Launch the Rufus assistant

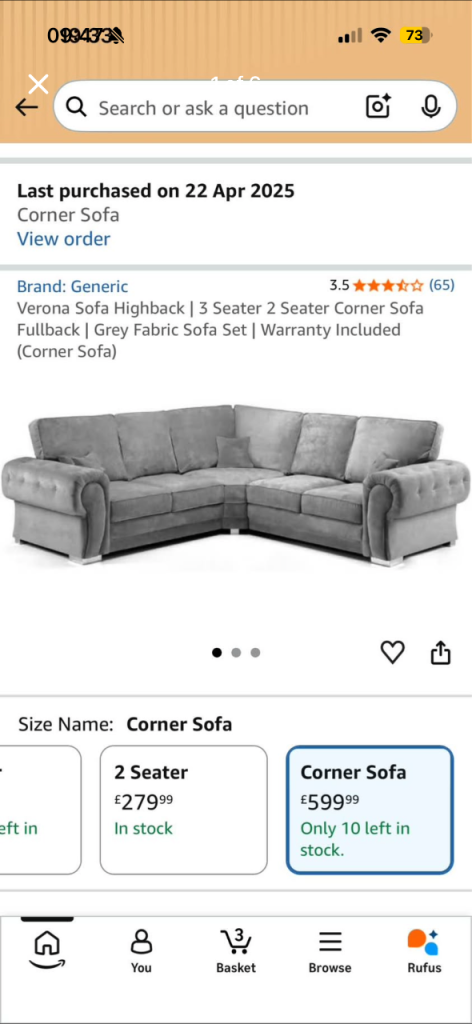click(x=424, y=951)
